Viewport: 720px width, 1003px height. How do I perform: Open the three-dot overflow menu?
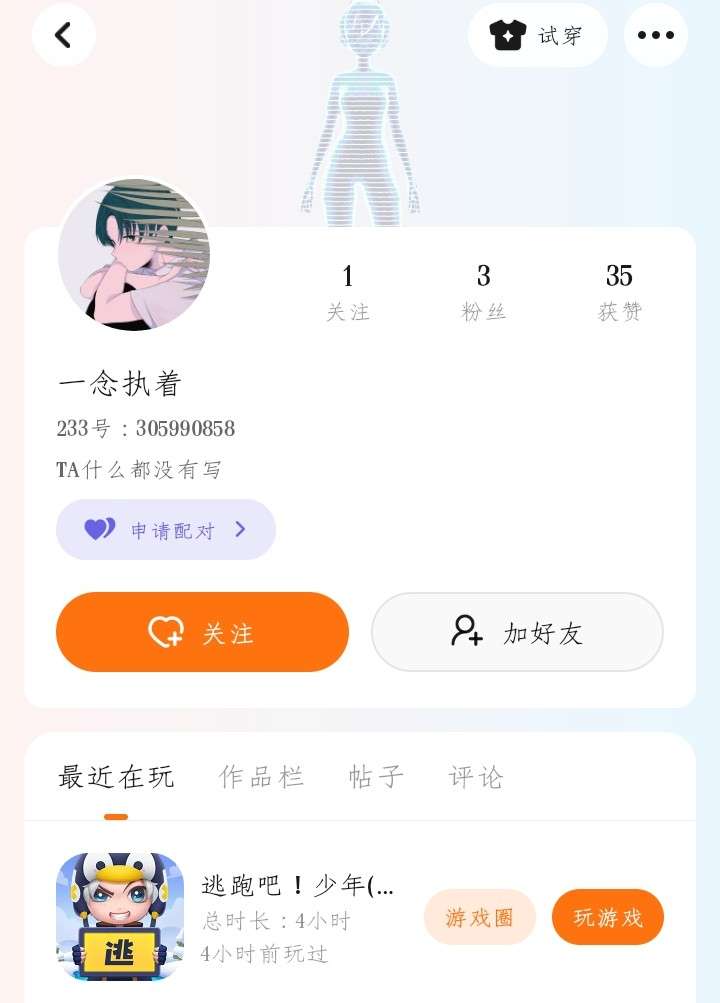coord(655,35)
